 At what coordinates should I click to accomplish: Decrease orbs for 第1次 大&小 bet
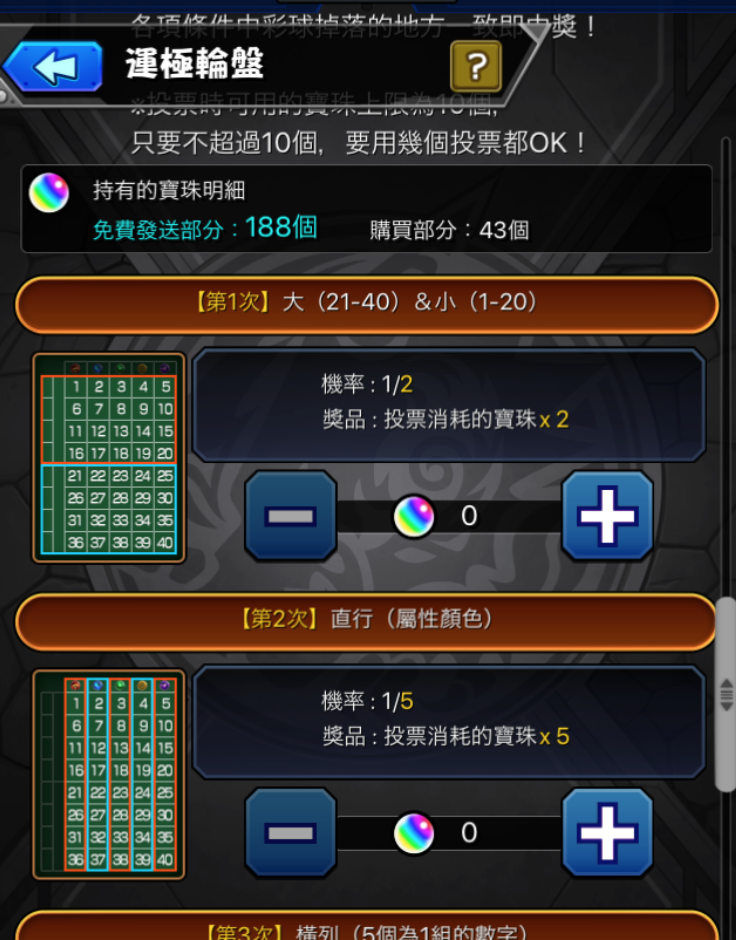pyautogui.click(x=291, y=516)
